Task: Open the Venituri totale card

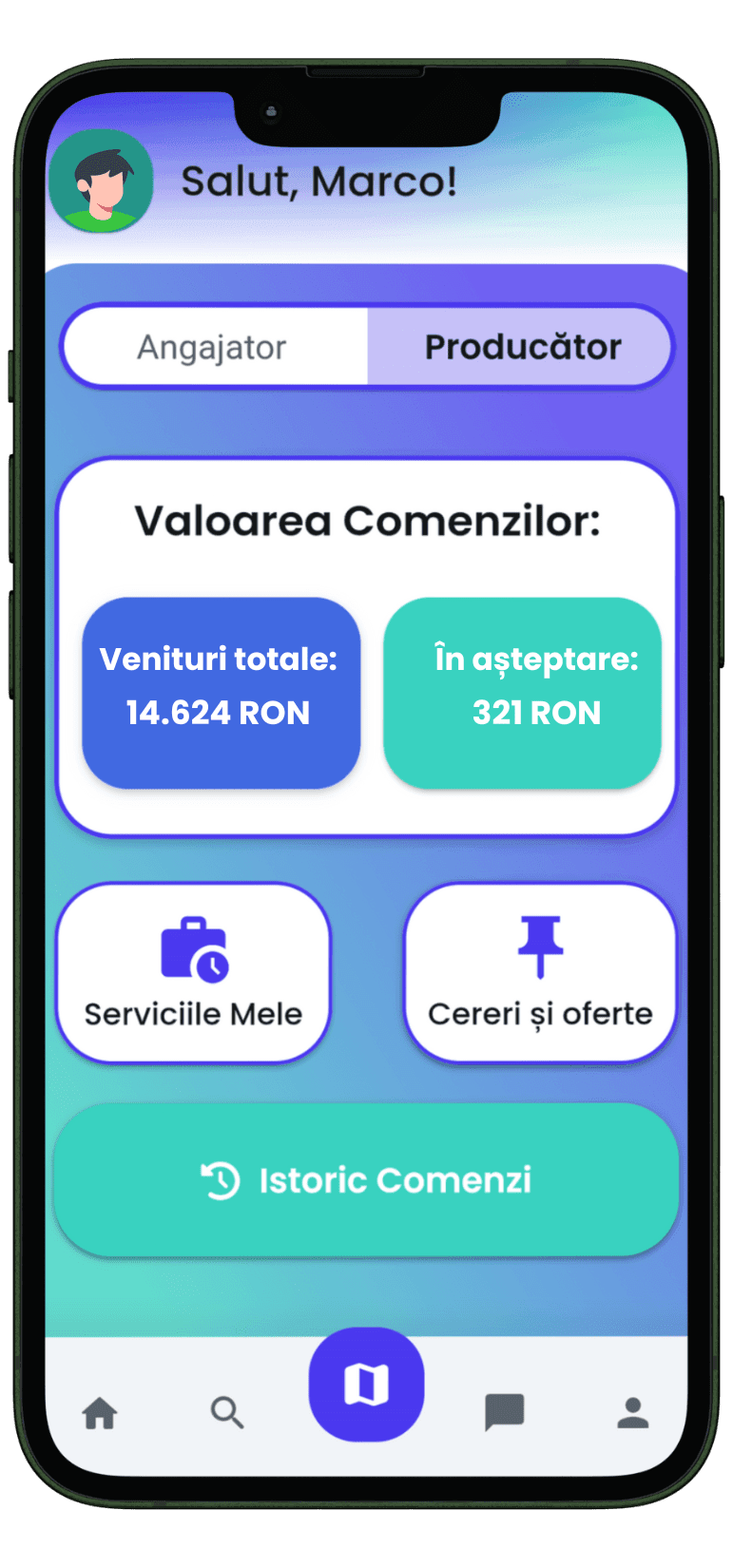Action: click(x=221, y=692)
